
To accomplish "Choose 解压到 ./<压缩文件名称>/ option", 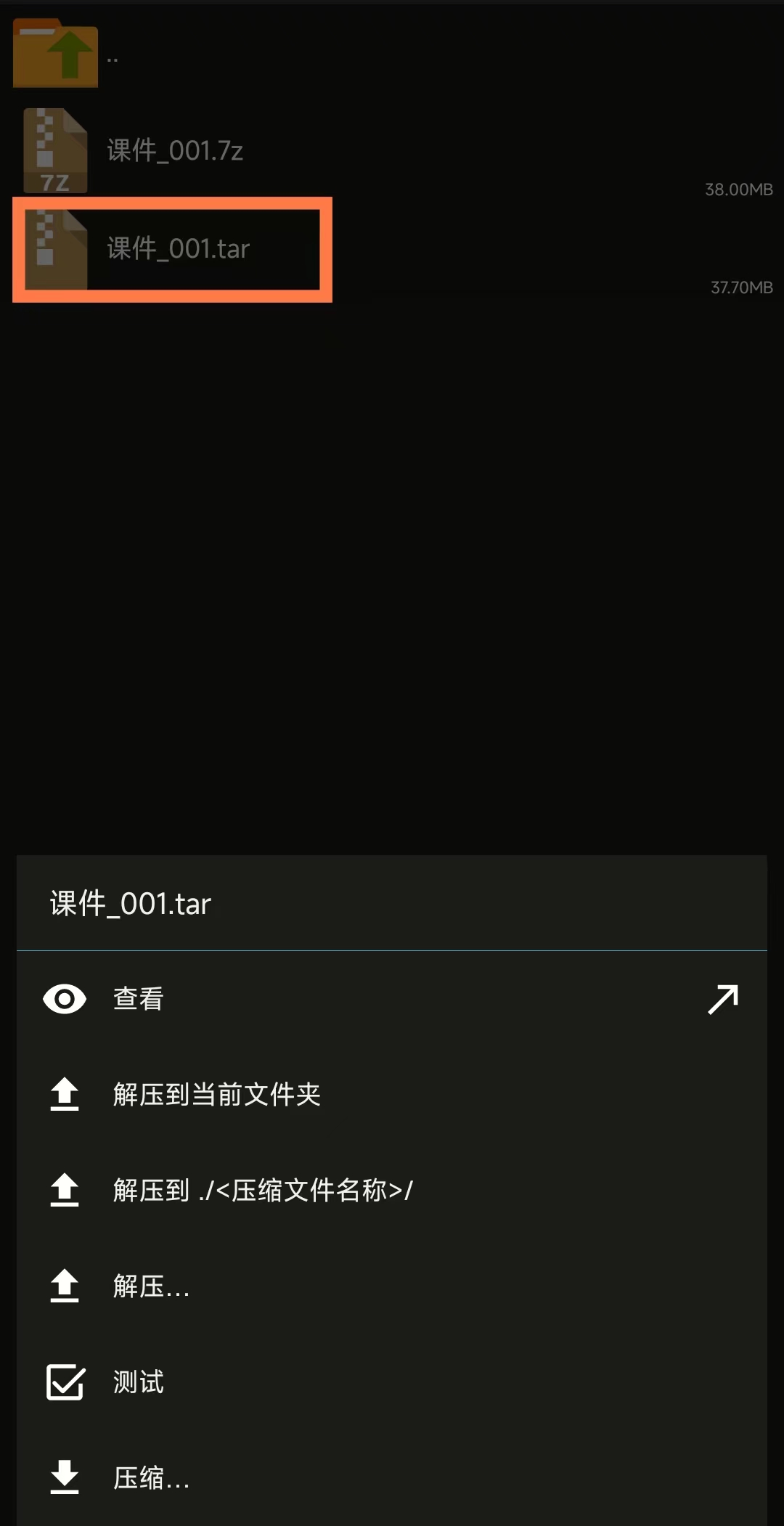I will (x=261, y=1191).
